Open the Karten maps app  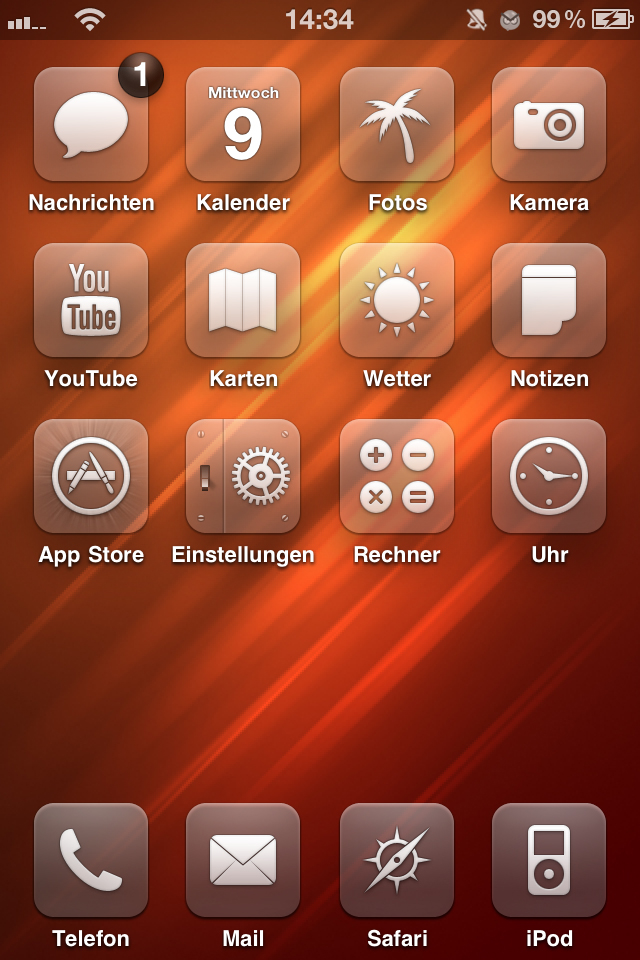pos(243,300)
